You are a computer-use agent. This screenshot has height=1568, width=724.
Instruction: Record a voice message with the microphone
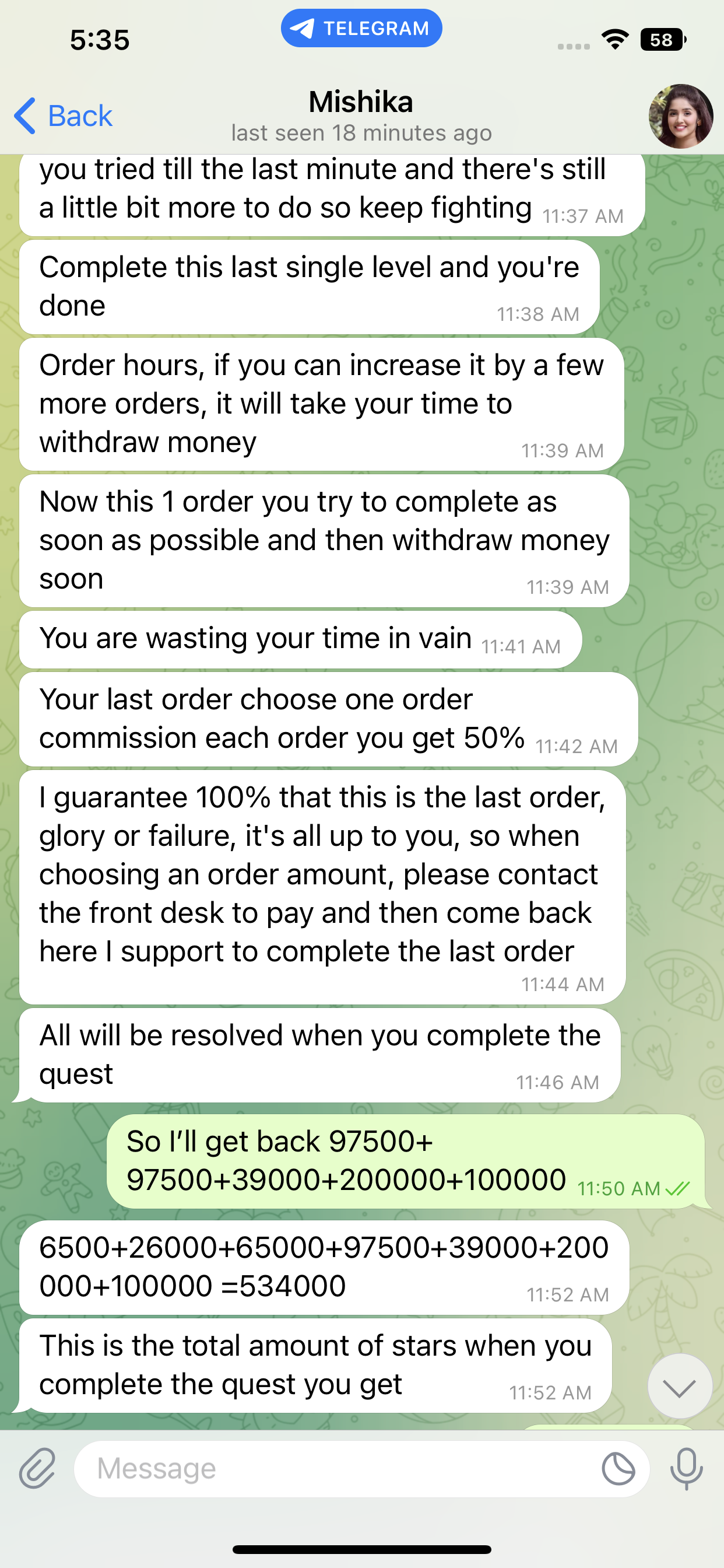click(686, 1468)
